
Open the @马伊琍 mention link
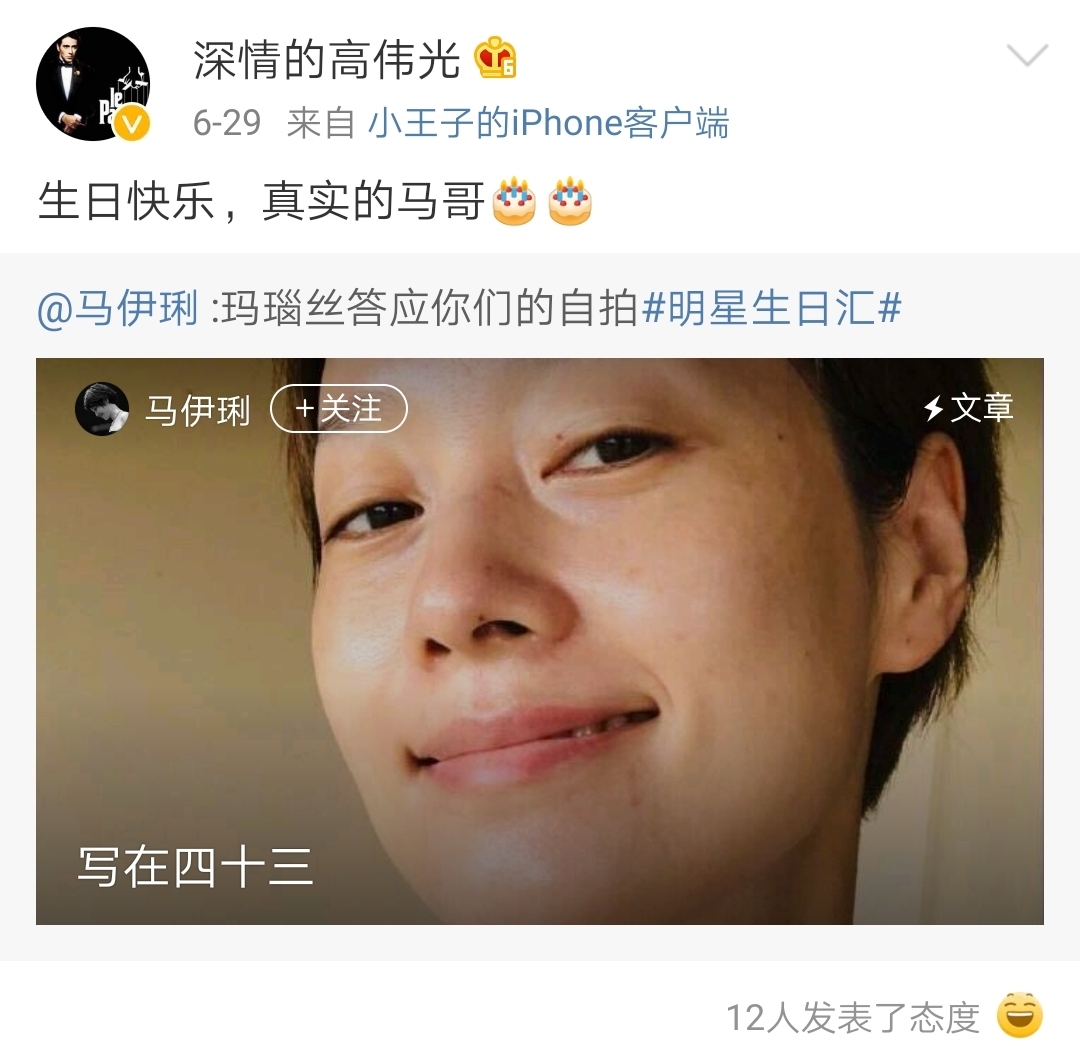(119, 310)
